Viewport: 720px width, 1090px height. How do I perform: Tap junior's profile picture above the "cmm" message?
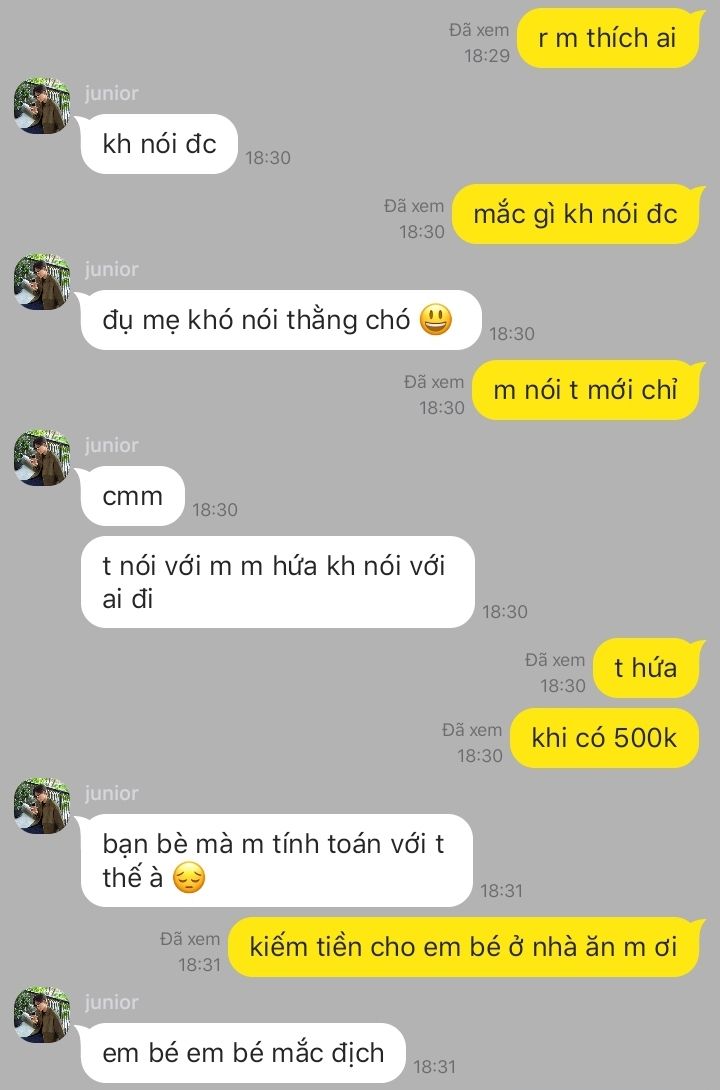[x=42, y=458]
